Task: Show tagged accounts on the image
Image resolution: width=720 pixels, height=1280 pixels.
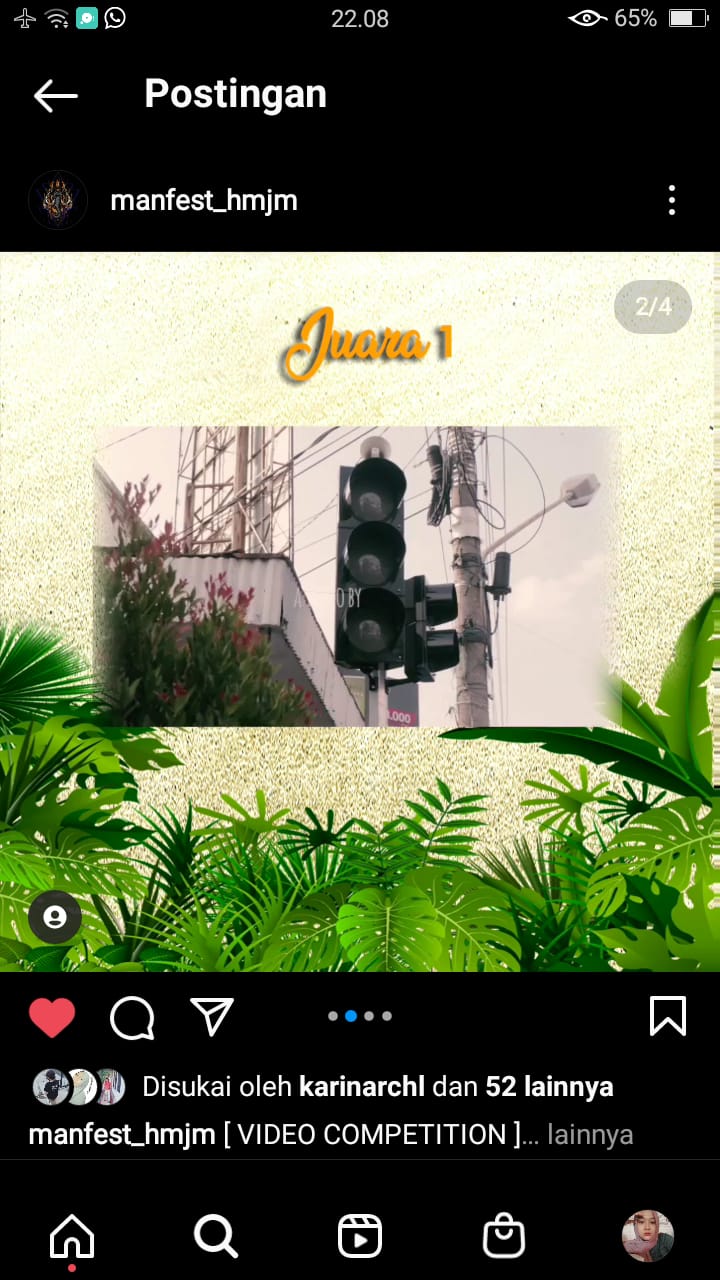Action: pos(54,917)
